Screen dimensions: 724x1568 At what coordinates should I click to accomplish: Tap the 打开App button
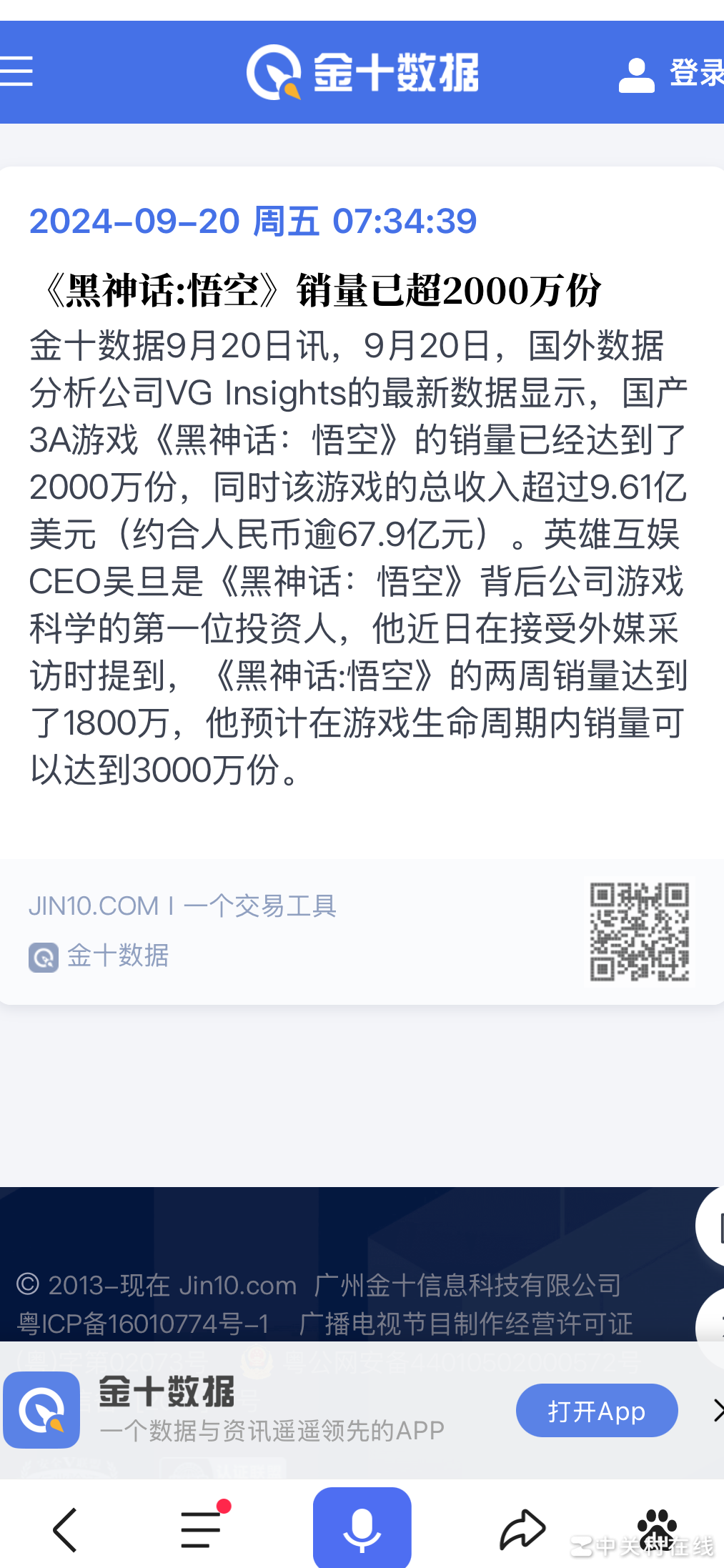point(596,1409)
